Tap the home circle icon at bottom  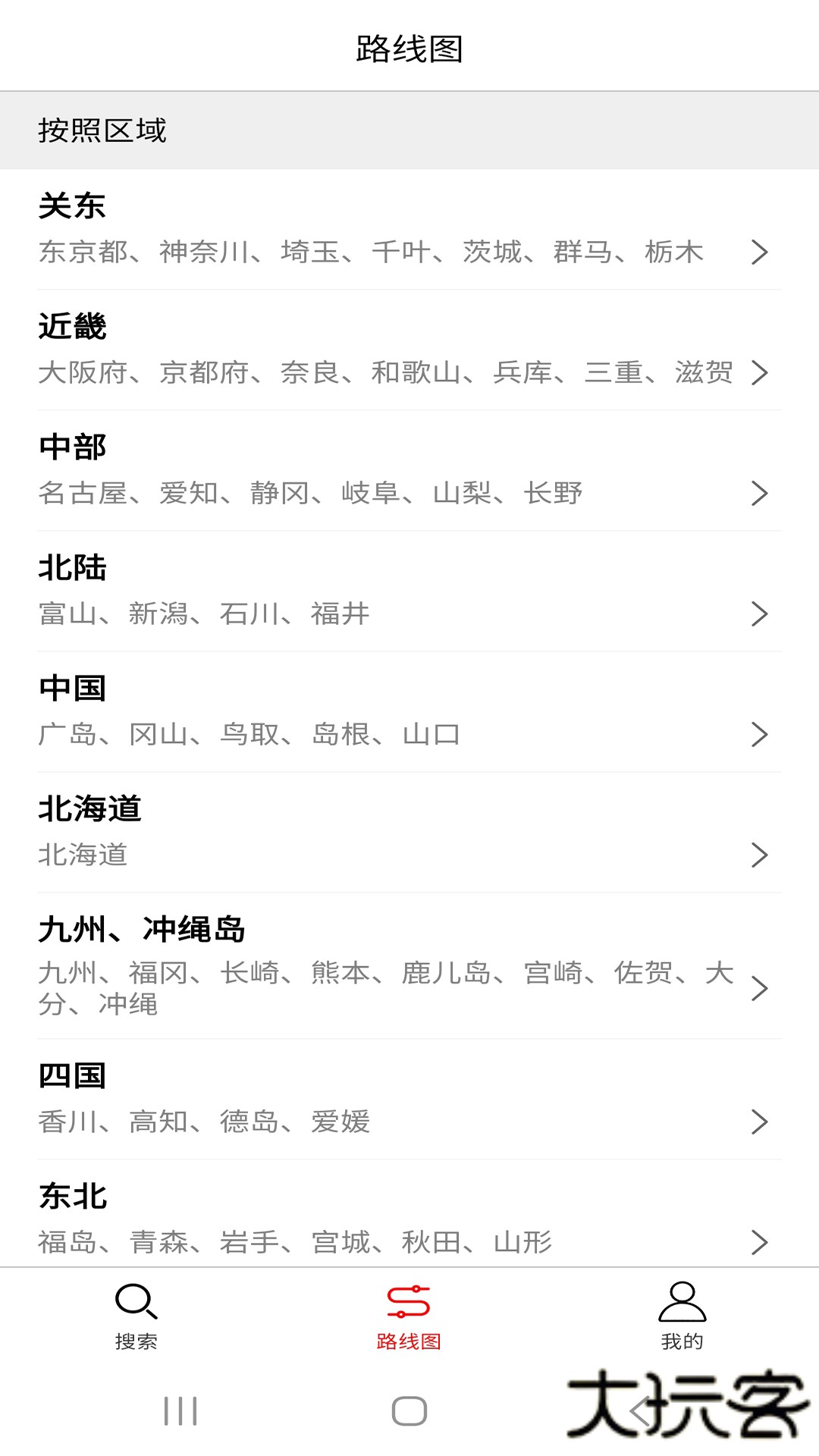click(x=409, y=1409)
